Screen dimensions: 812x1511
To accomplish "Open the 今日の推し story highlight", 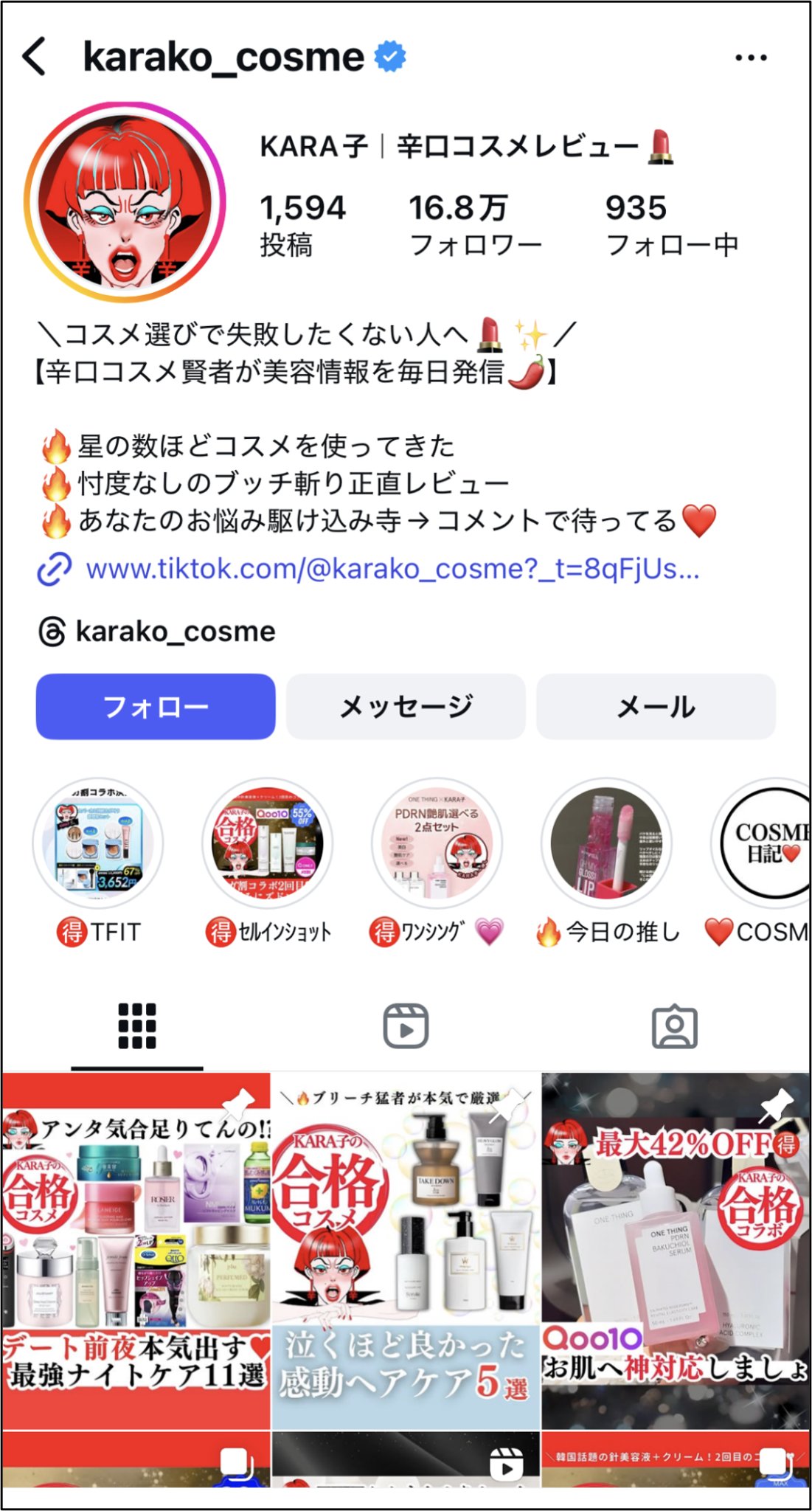I will tap(607, 844).
